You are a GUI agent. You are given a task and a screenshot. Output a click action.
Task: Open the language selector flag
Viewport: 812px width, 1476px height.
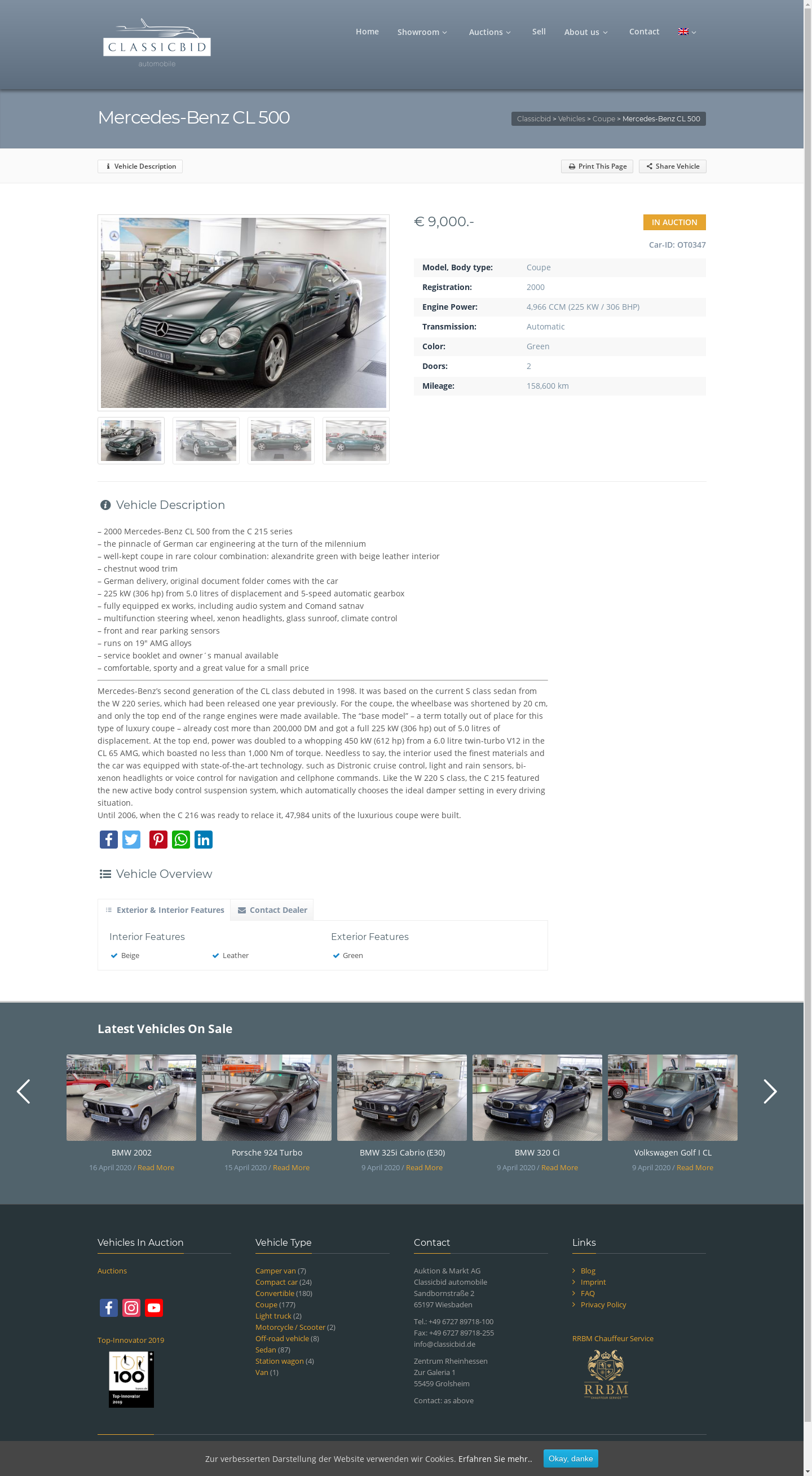click(687, 32)
